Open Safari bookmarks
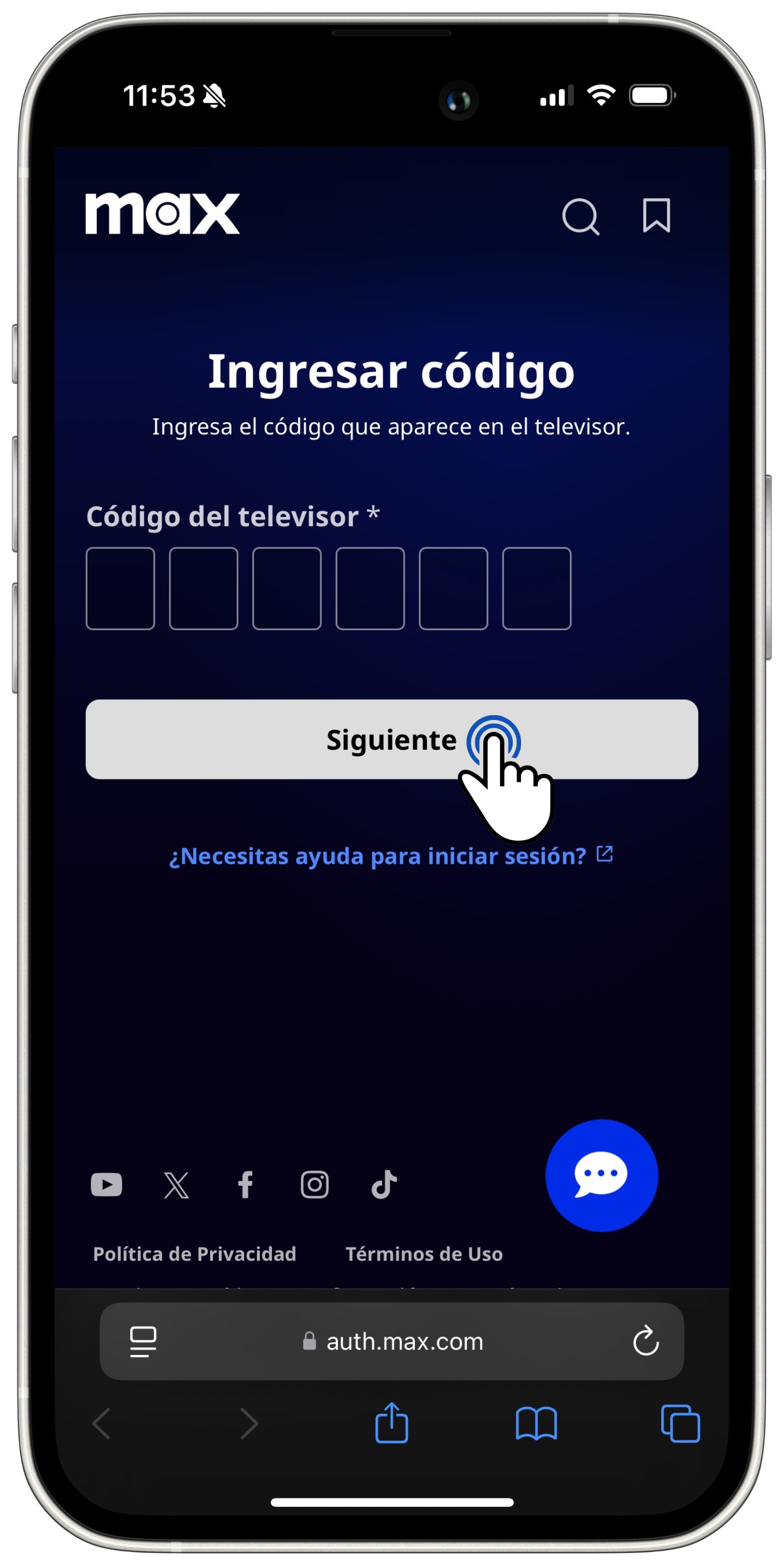The height and width of the screenshot is (1560, 784). pos(536,1423)
